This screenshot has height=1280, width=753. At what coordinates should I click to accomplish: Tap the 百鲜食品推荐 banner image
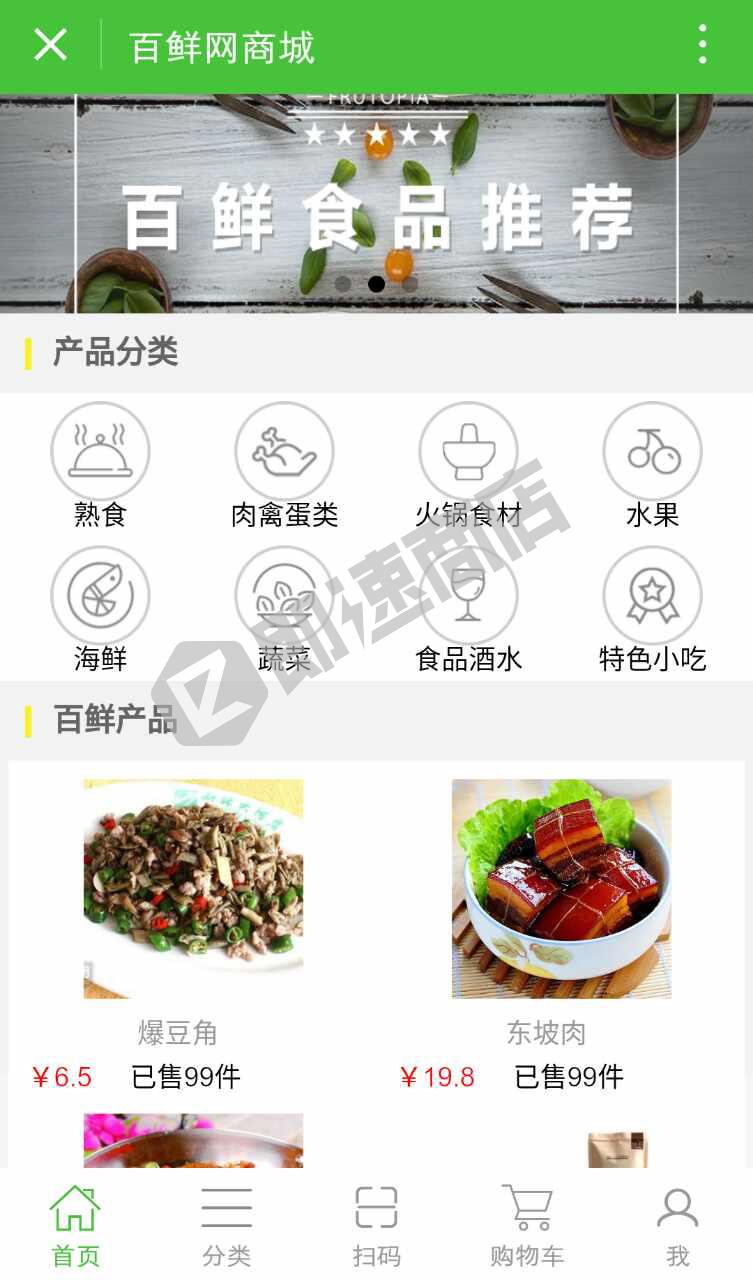[376, 200]
